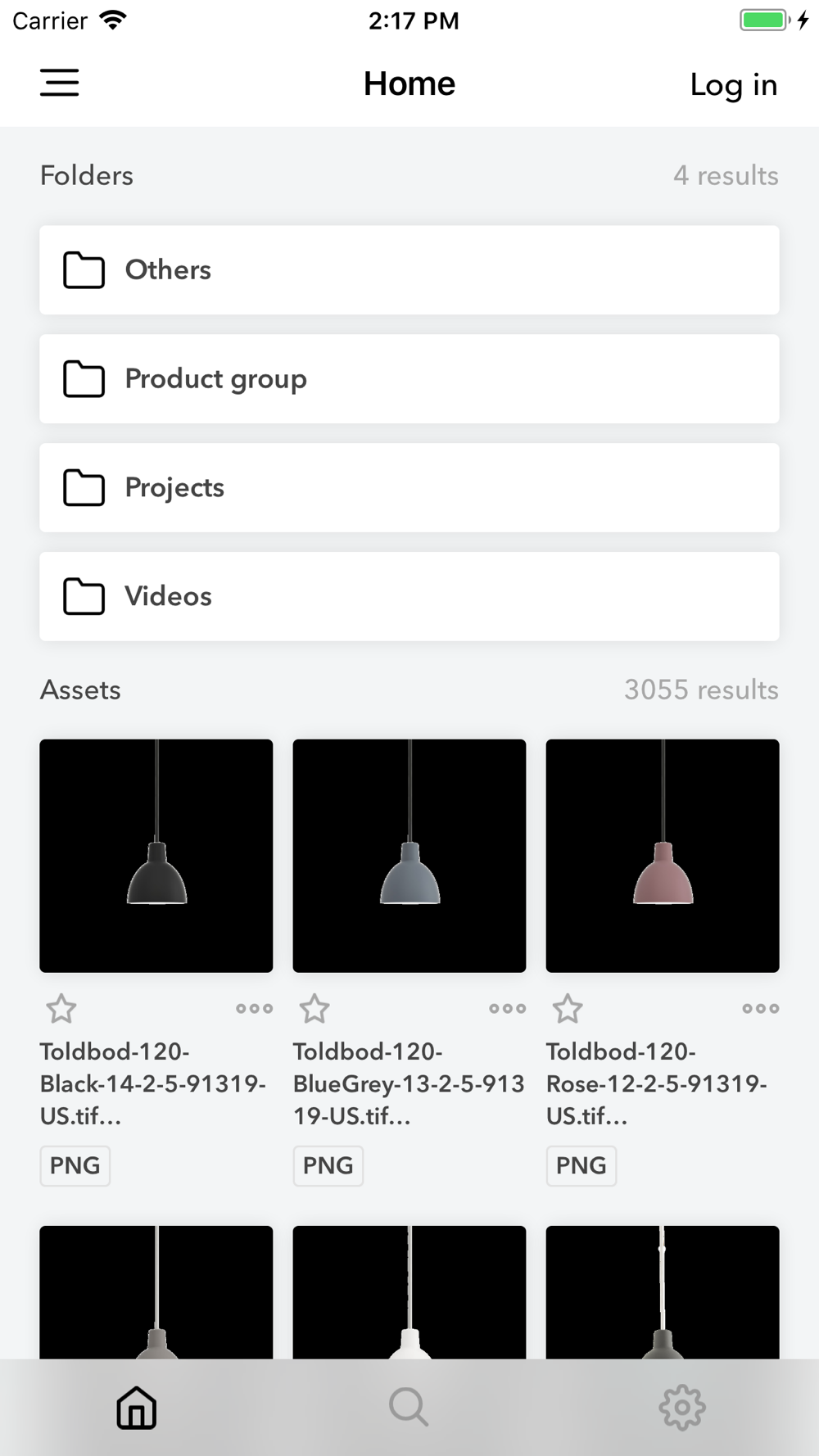Favorite the Toldbod-120-Rose asset

point(568,1009)
